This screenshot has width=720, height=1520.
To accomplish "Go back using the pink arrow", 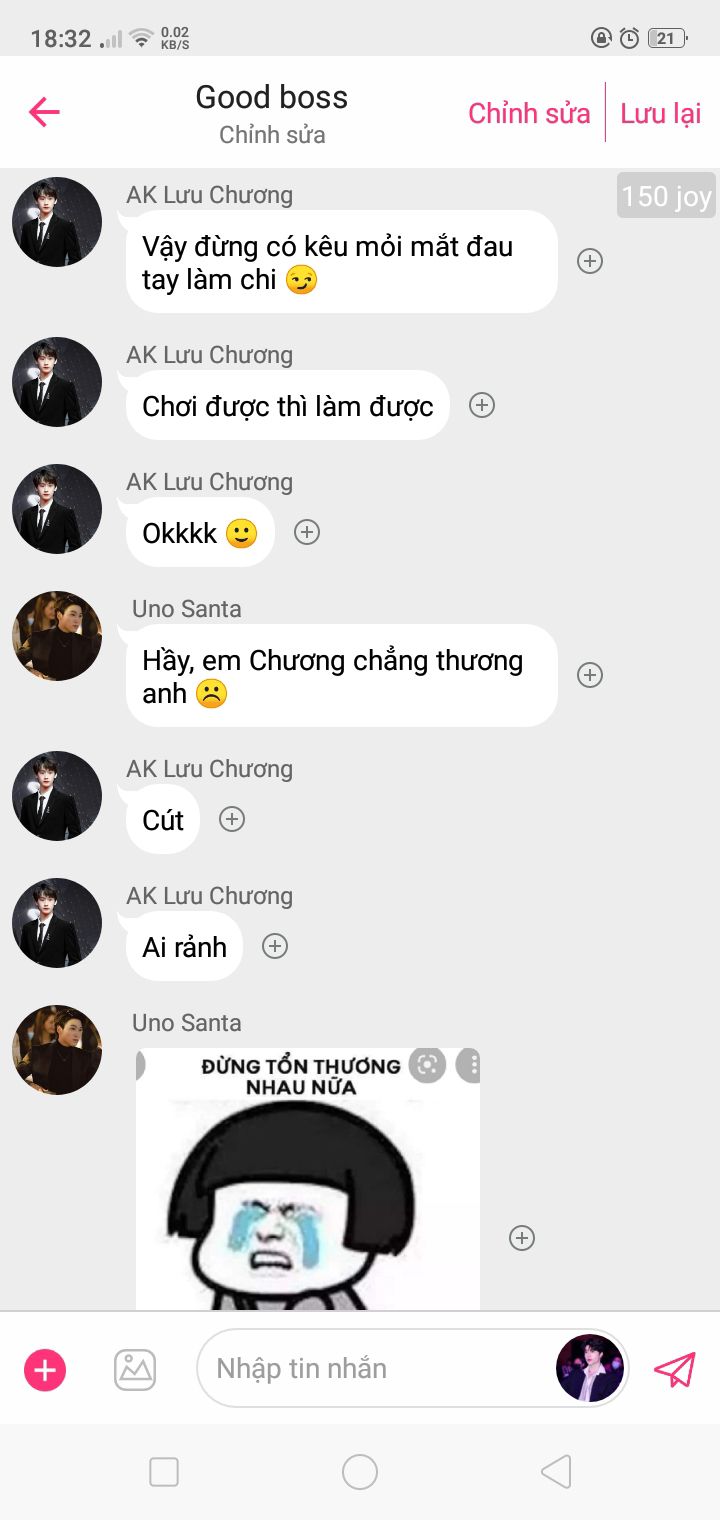I will coord(44,112).
